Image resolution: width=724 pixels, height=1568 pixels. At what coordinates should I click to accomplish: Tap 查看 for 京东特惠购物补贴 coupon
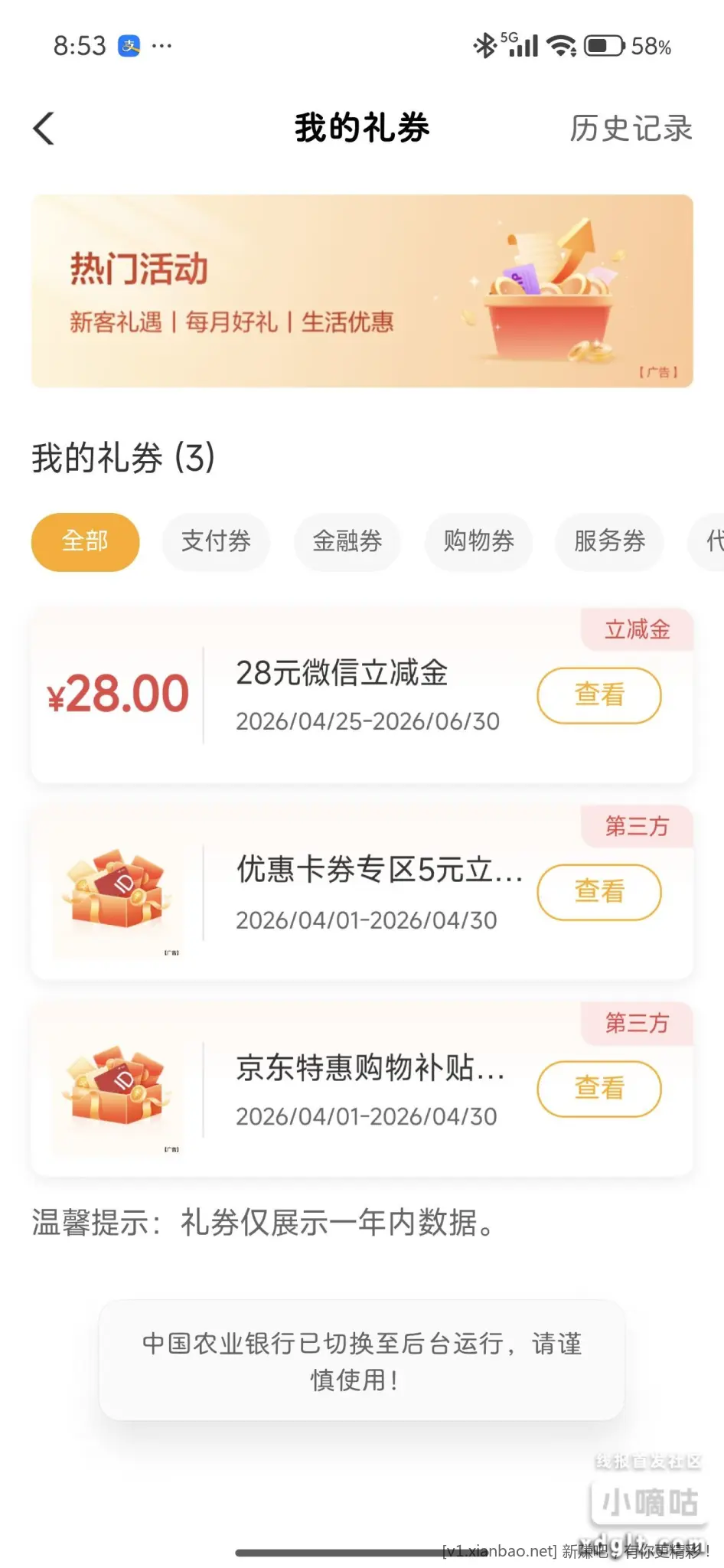[599, 1089]
